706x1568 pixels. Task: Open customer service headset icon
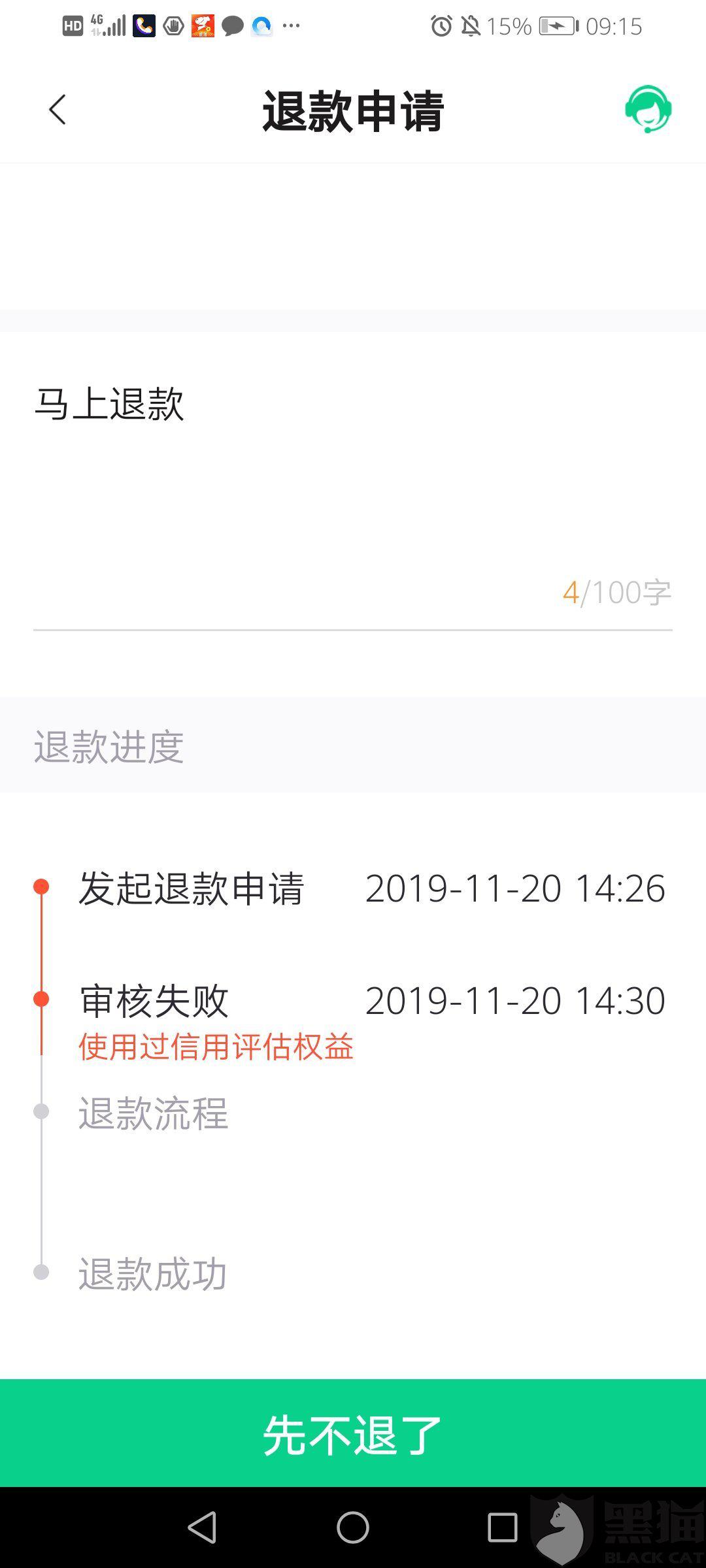click(x=648, y=109)
